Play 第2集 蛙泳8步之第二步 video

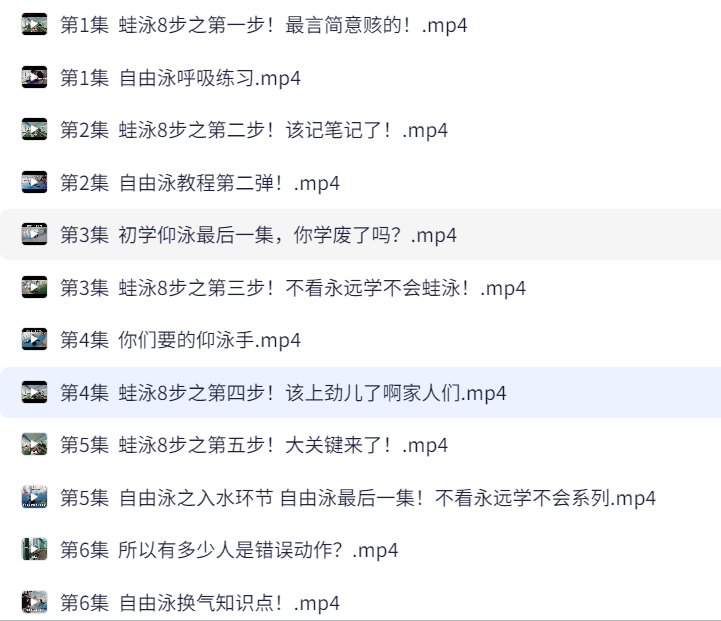tap(253, 131)
